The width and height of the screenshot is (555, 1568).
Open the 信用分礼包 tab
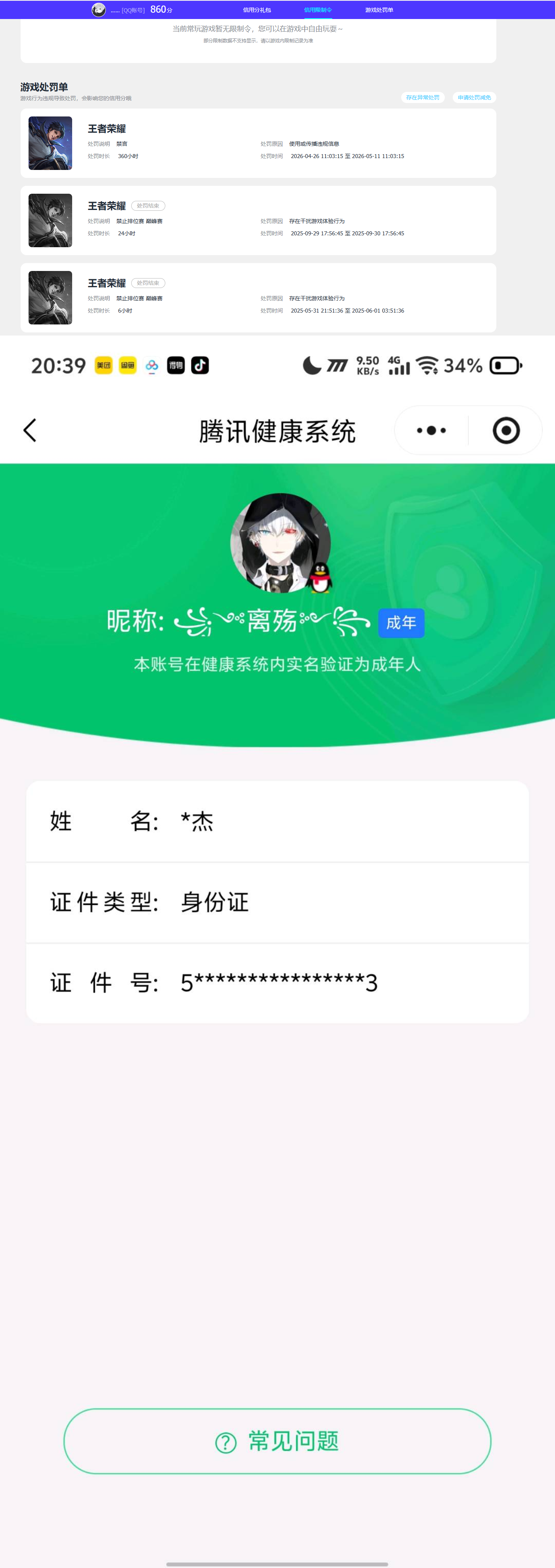pos(256,10)
